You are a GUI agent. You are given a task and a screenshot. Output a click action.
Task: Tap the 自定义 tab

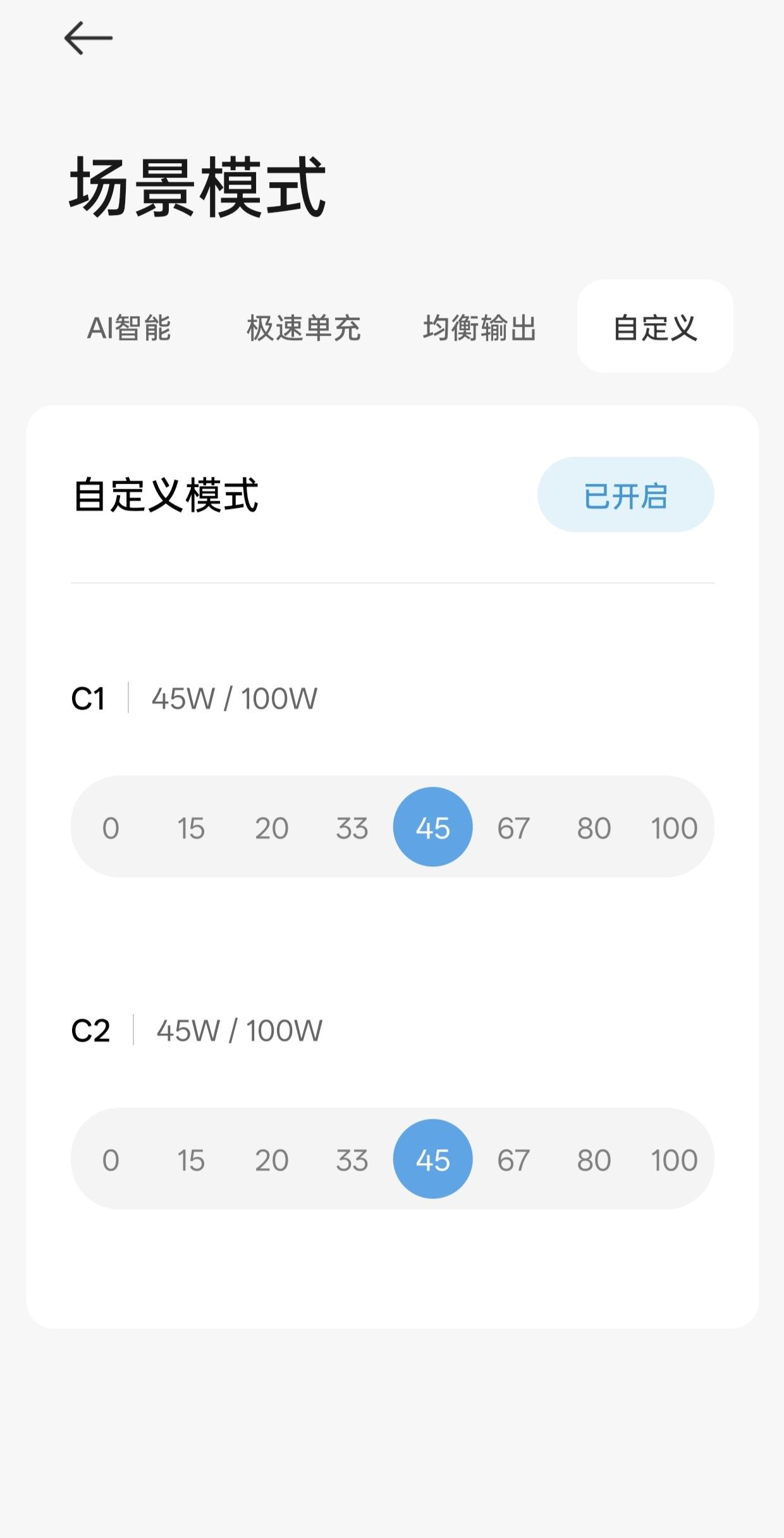pos(655,326)
